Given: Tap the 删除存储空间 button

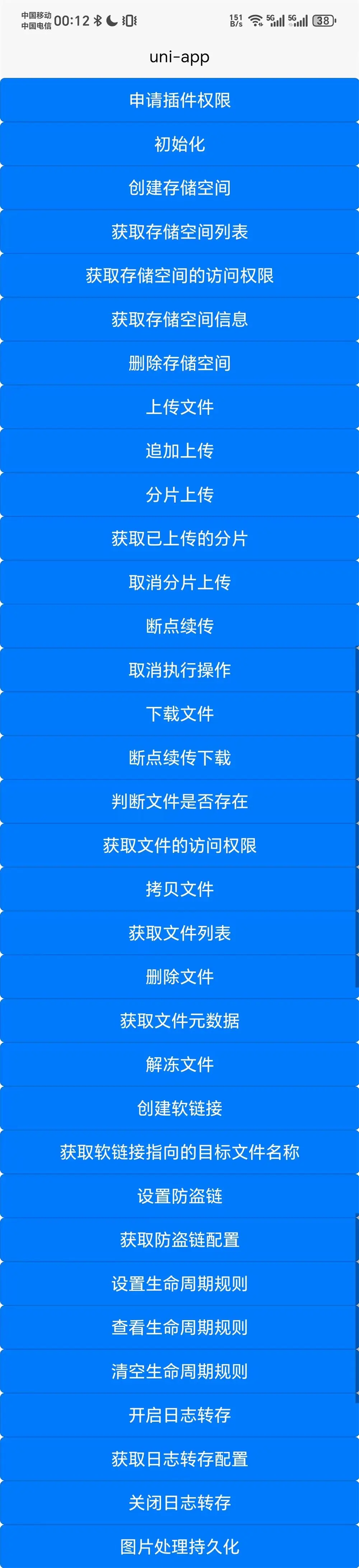Looking at the screenshot, I should pyautogui.click(x=179, y=364).
